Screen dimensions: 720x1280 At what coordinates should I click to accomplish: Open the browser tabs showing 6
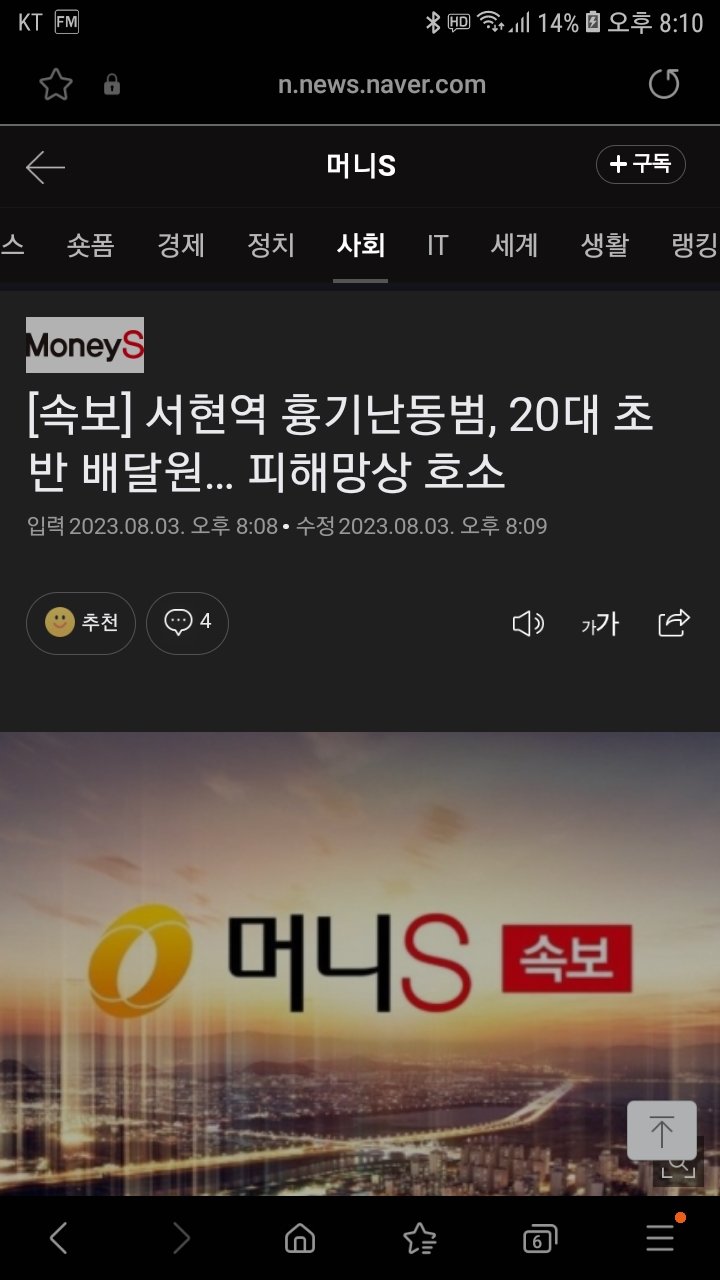click(539, 1240)
